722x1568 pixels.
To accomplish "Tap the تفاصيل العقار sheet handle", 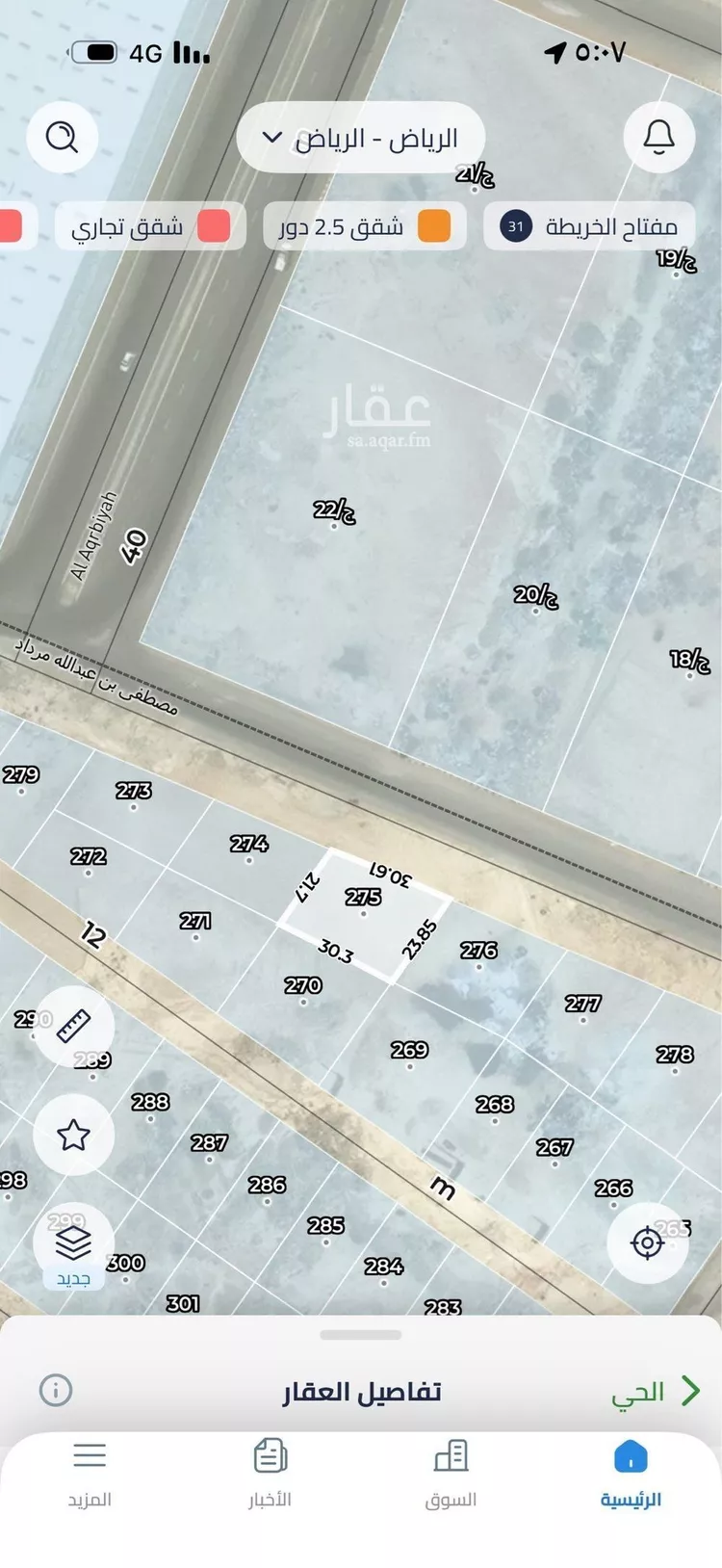I will (x=361, y=1335).
